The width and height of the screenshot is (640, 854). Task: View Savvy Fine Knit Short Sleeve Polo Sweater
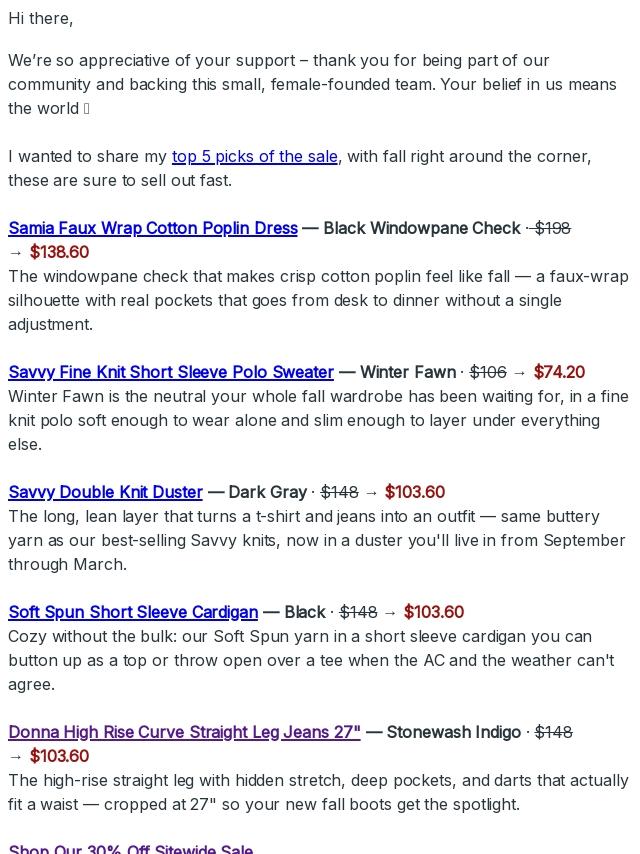[x=171, y=372]
